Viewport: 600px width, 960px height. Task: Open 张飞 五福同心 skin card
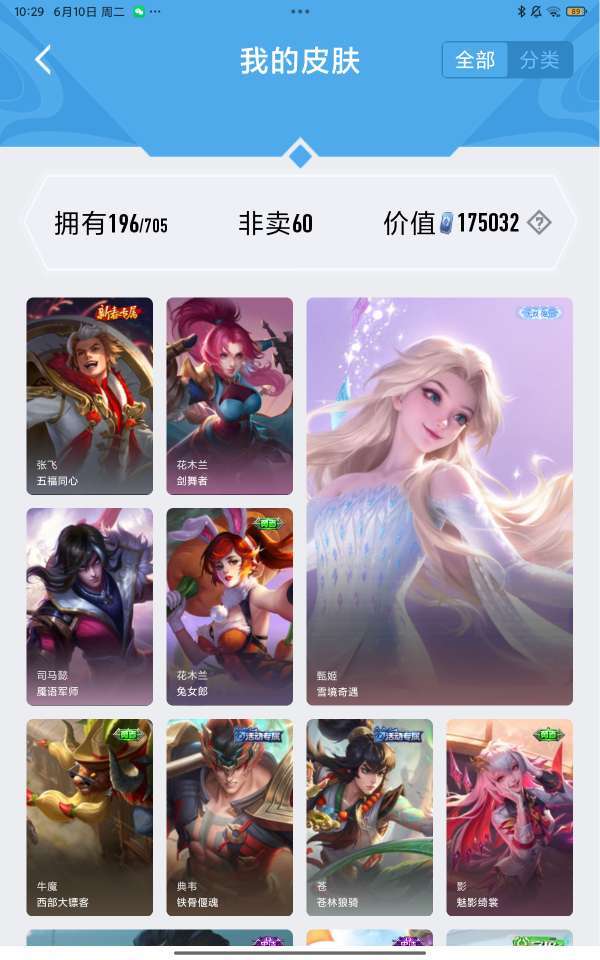89,395
